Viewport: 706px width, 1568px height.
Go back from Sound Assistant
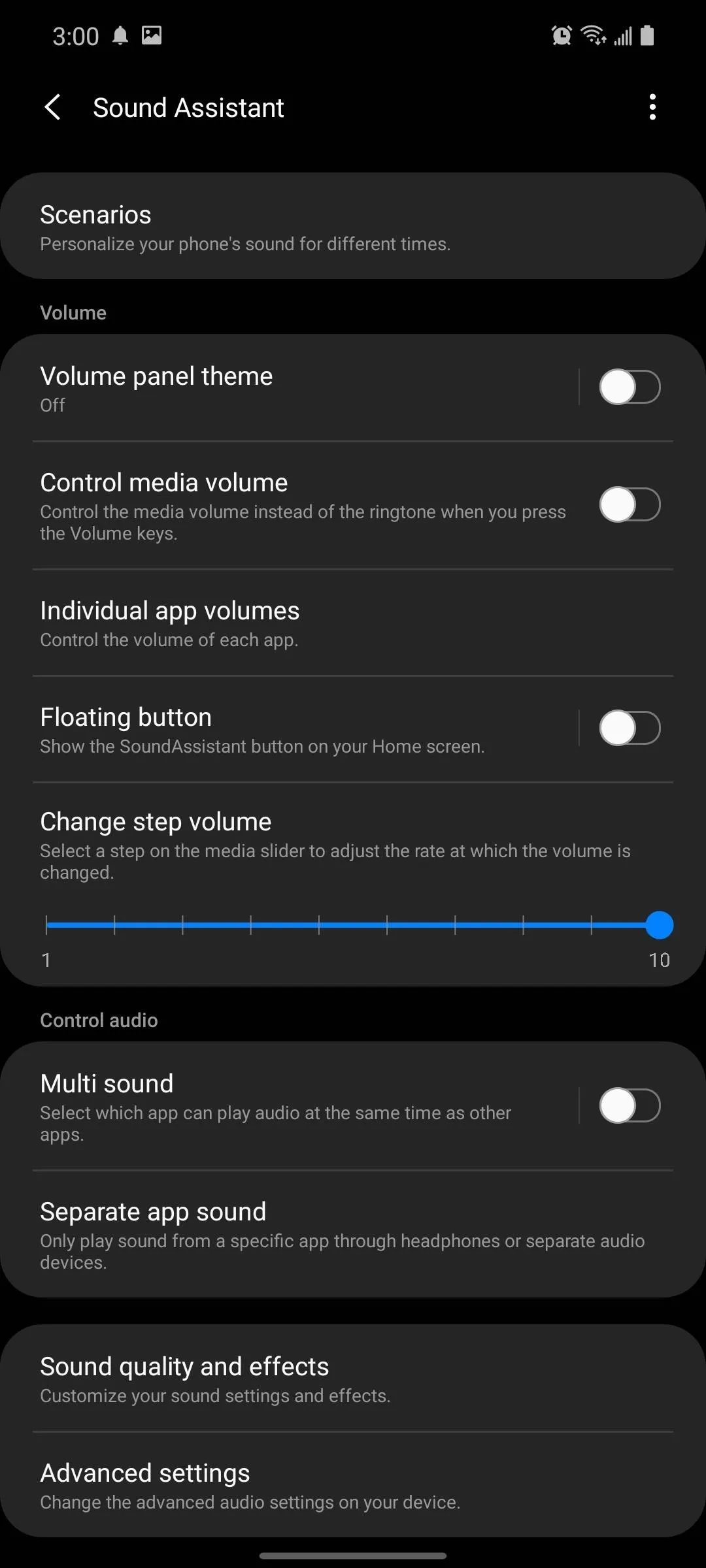[52, 107]
